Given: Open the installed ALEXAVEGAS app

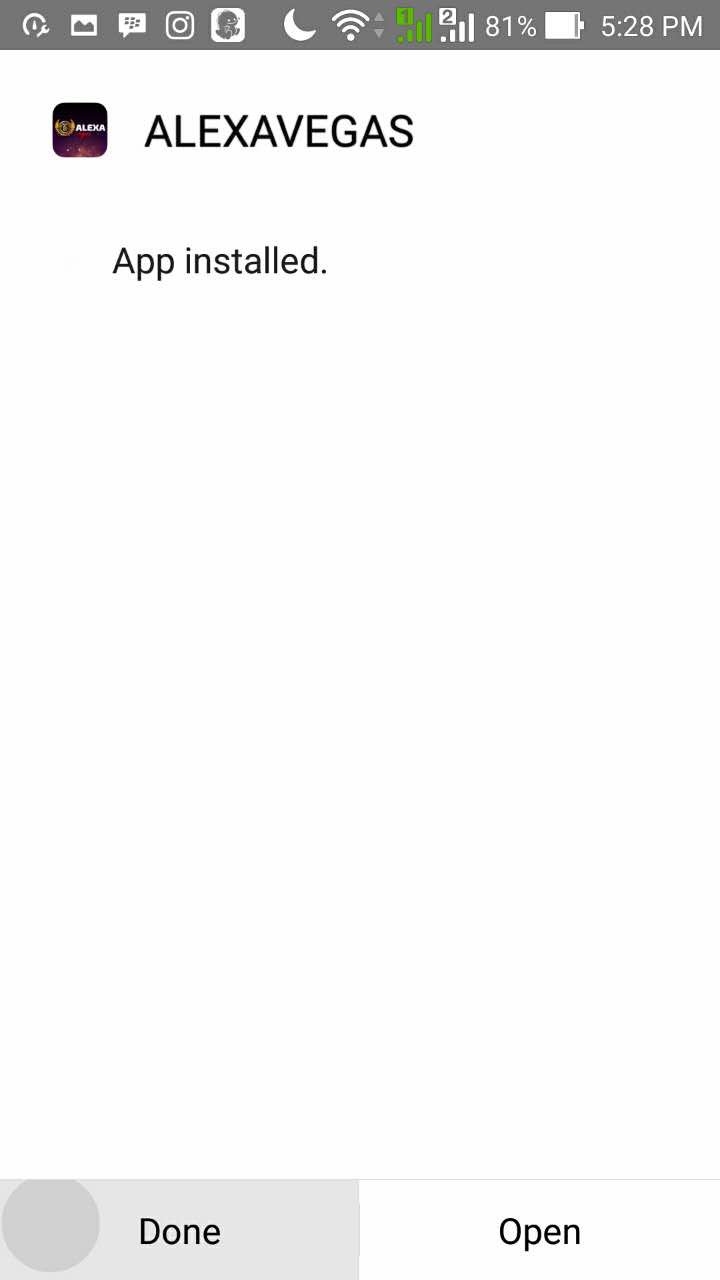Looking at the screenshot, I should point(539,1231).
